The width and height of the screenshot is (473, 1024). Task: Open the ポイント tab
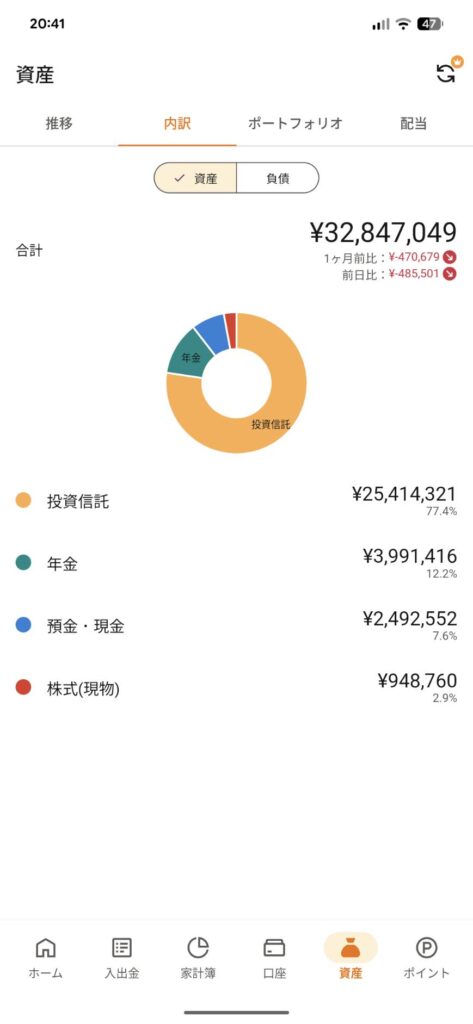(x=427, y=957)
